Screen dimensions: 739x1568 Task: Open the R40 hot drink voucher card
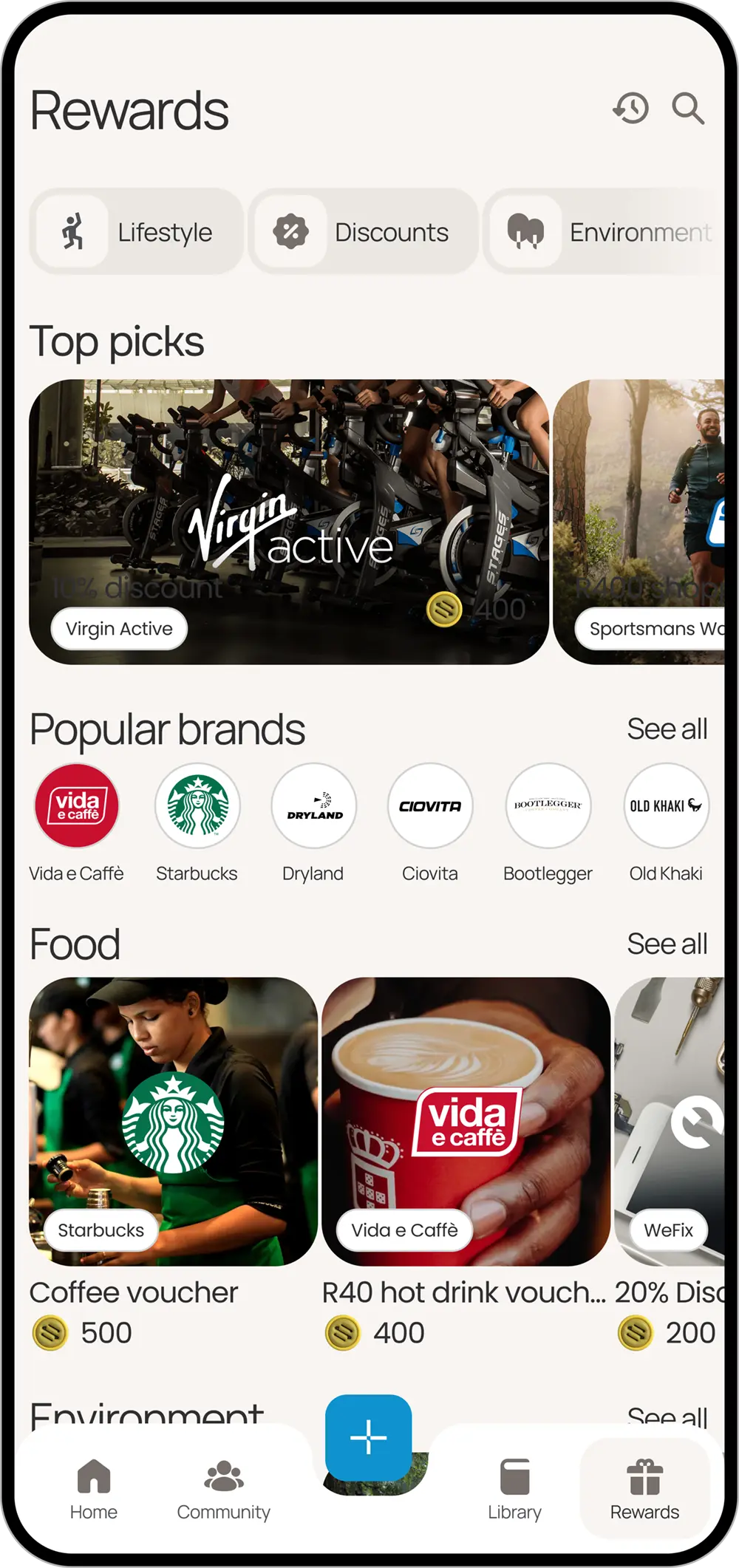tap(466, 1121)
